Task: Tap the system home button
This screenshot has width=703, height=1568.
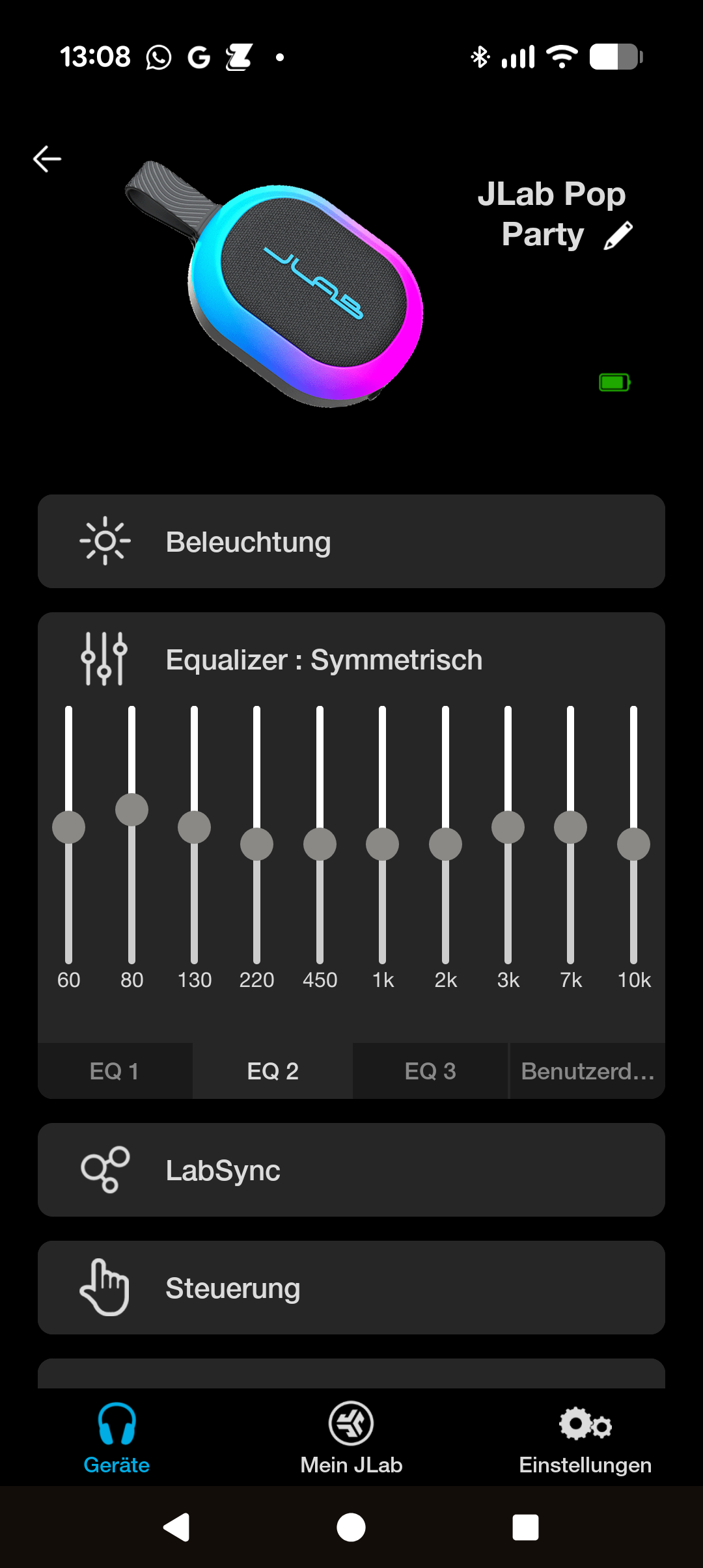Action: coord(351,1527)
